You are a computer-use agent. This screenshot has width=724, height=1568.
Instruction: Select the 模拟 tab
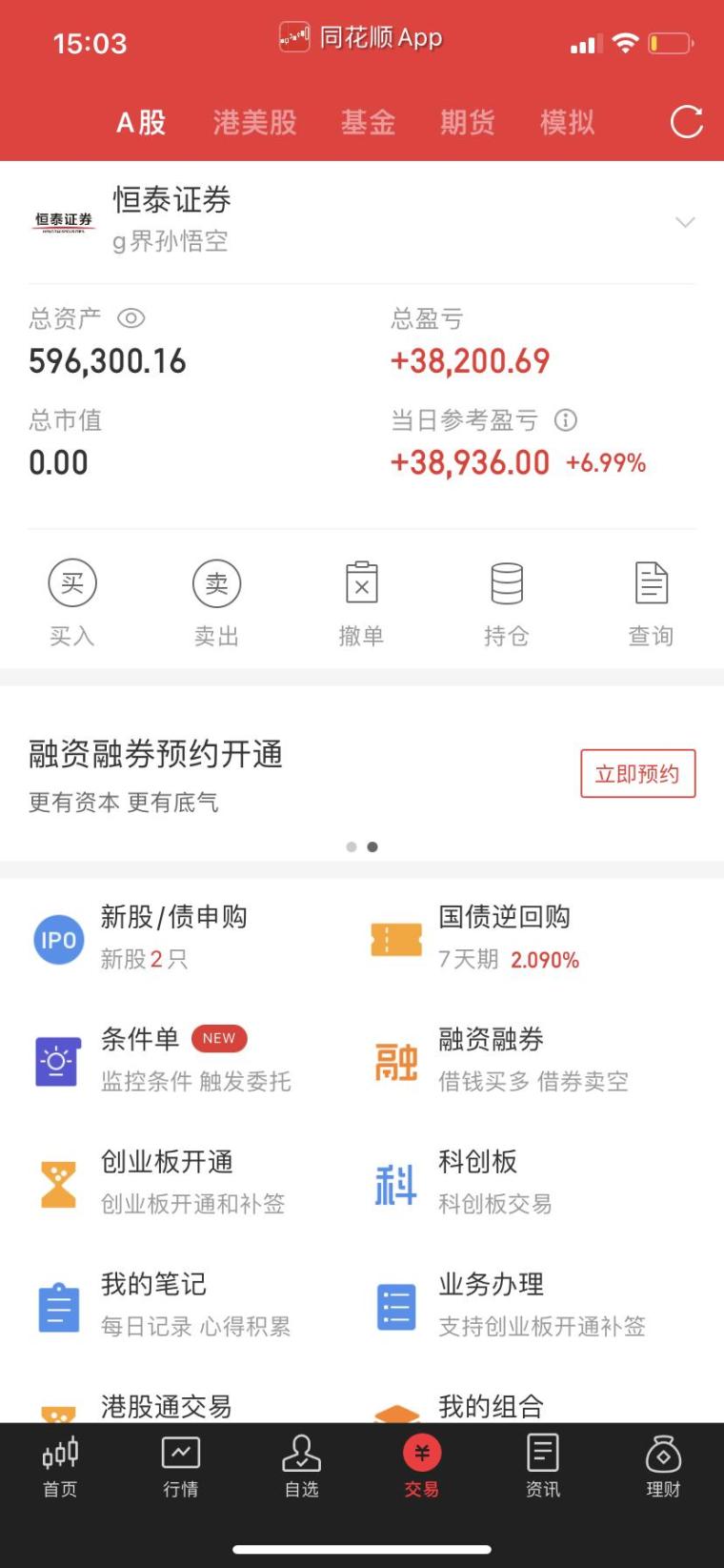tap(567, 122)
